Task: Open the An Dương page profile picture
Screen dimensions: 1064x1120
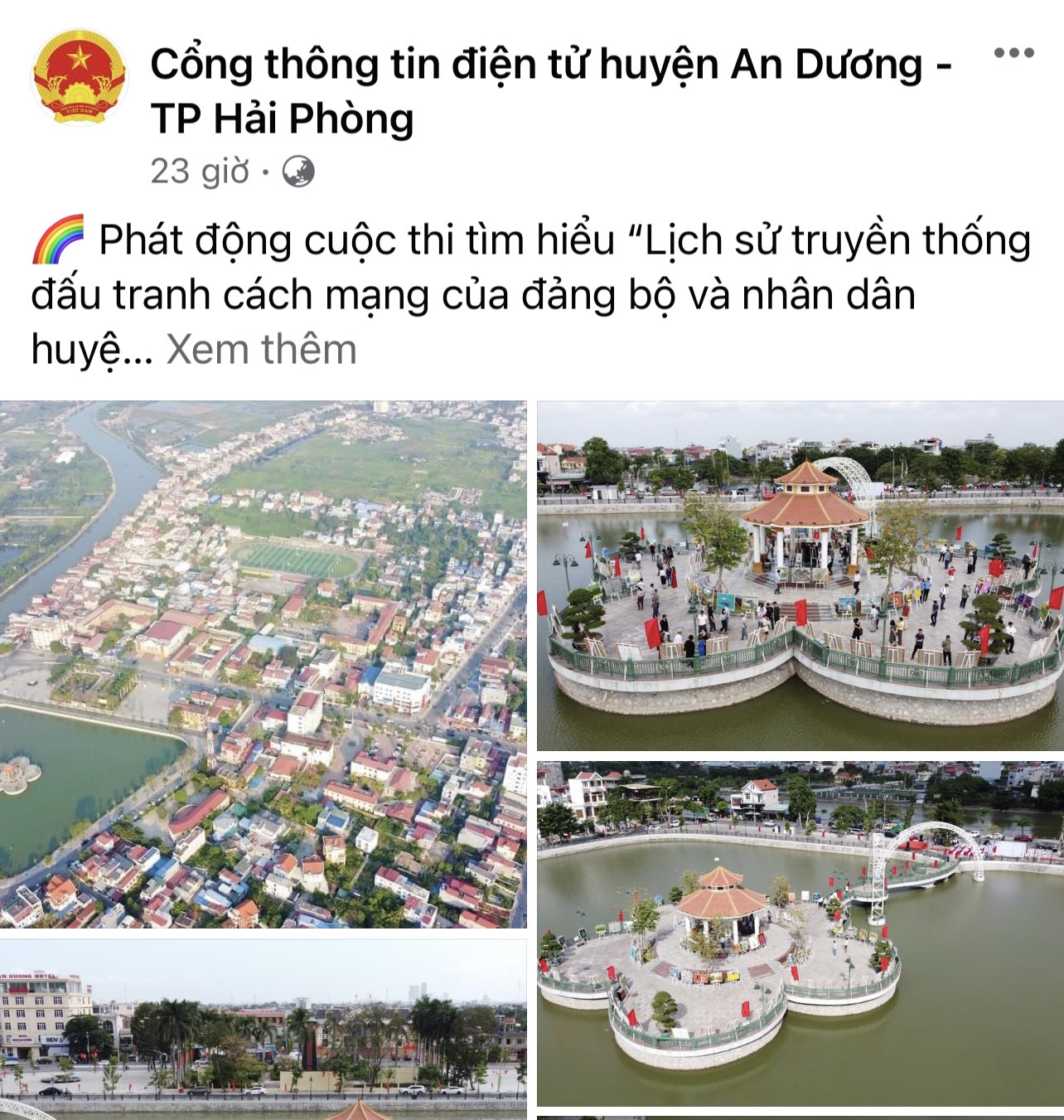Action: click(x=80, y=80)
